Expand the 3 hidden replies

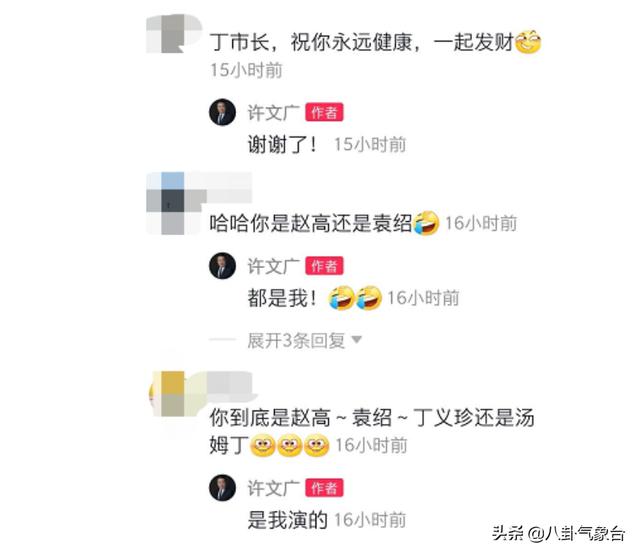pos(304,341)
